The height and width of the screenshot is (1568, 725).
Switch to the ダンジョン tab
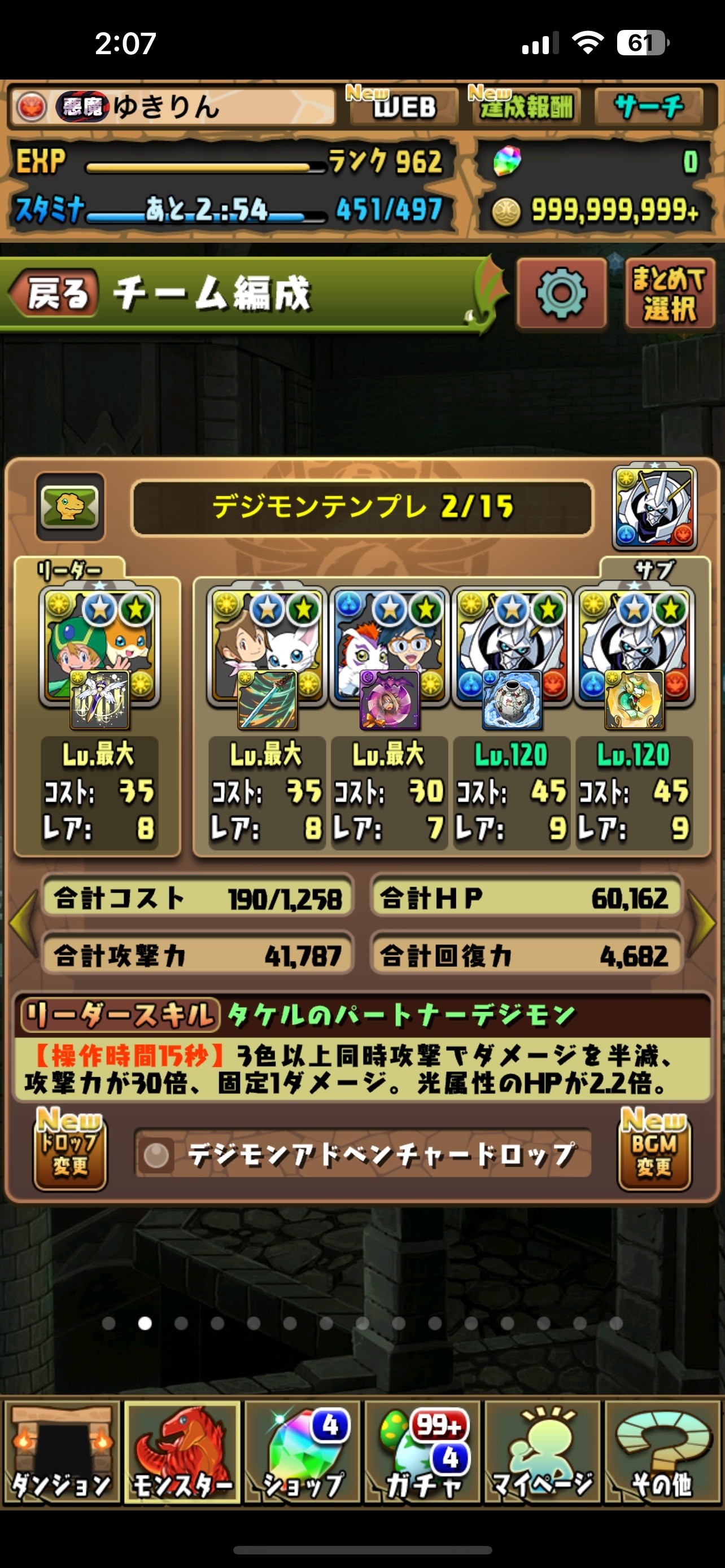click(x=62, y=1452)
